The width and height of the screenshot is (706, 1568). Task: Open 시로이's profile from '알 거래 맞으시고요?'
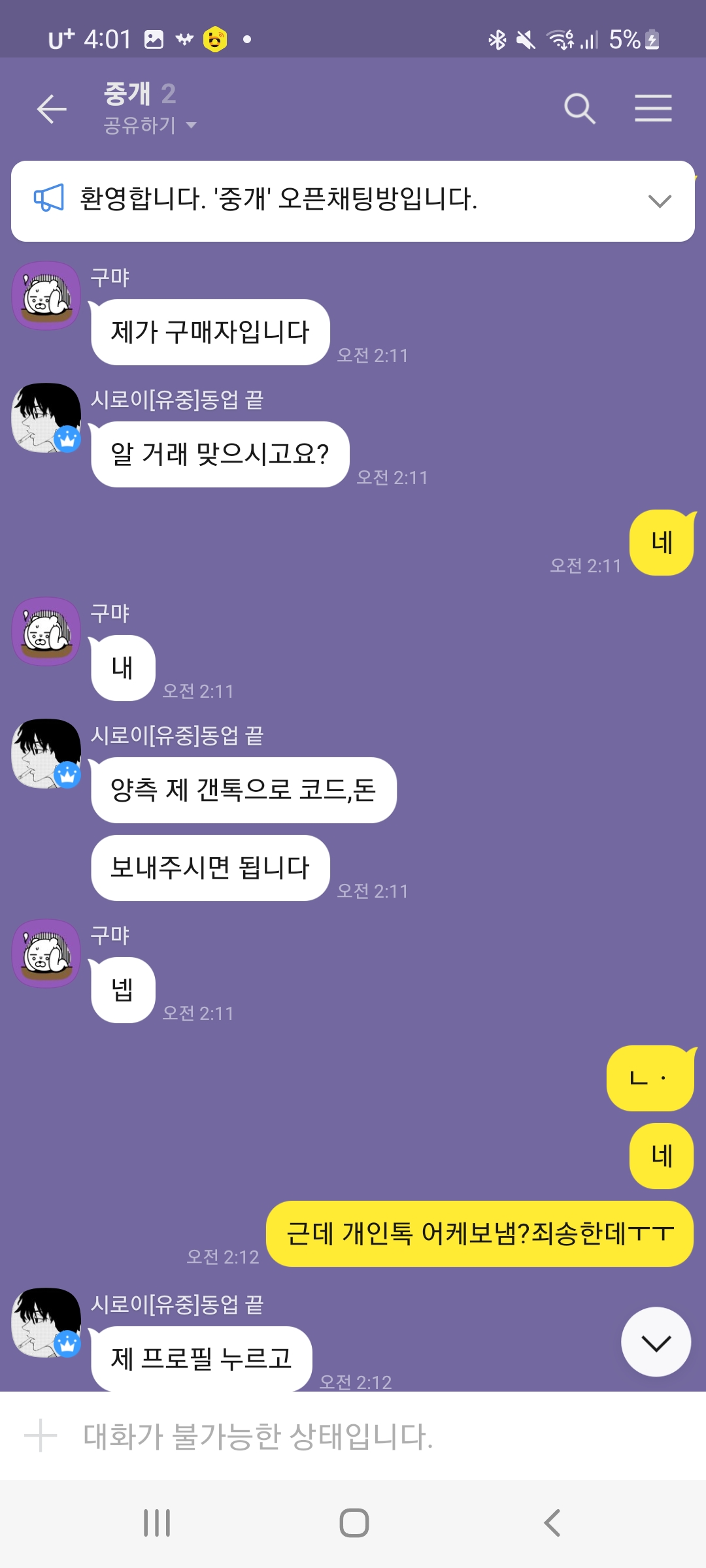point(46,418)
